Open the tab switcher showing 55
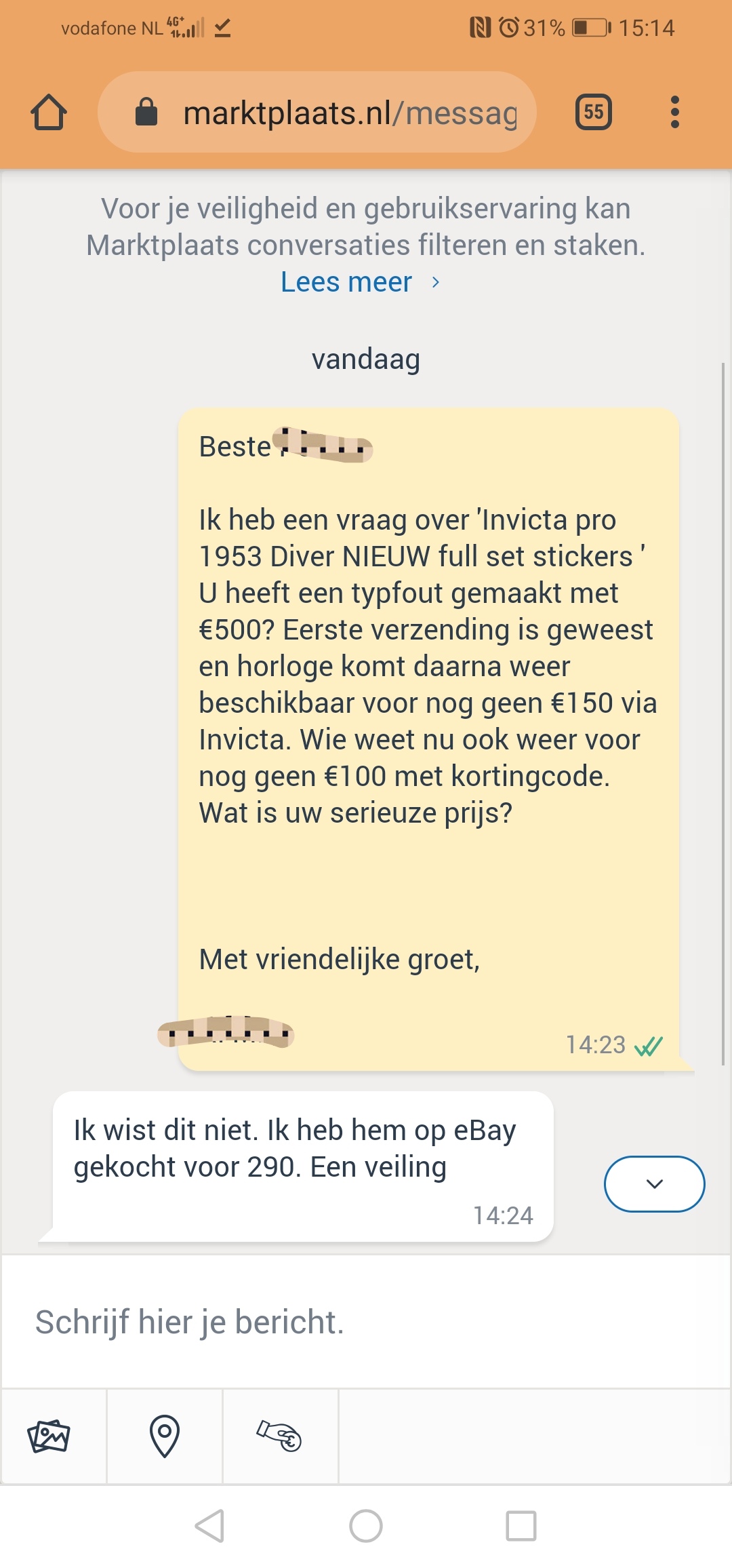The image size is (732, 1568). pos(594,112)
